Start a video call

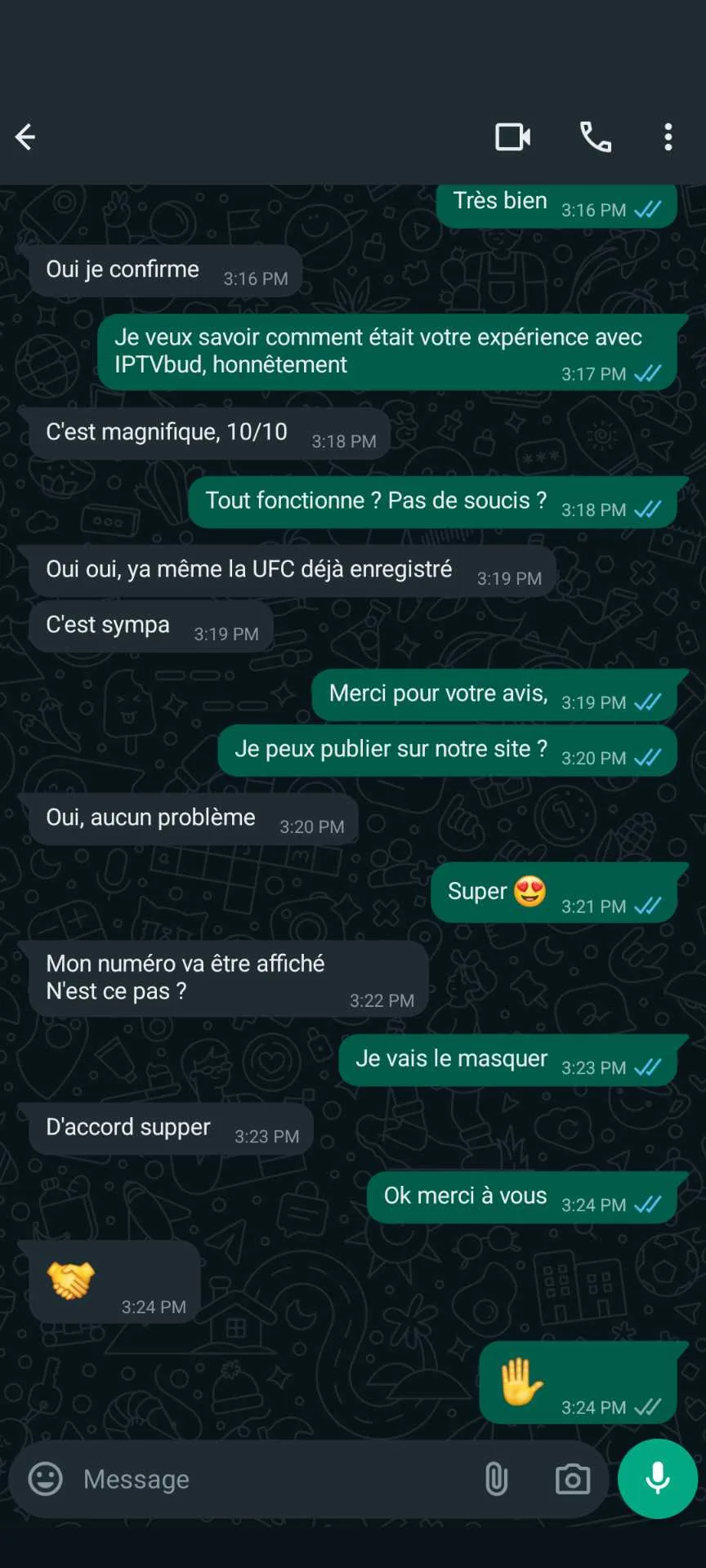(512, 137)
